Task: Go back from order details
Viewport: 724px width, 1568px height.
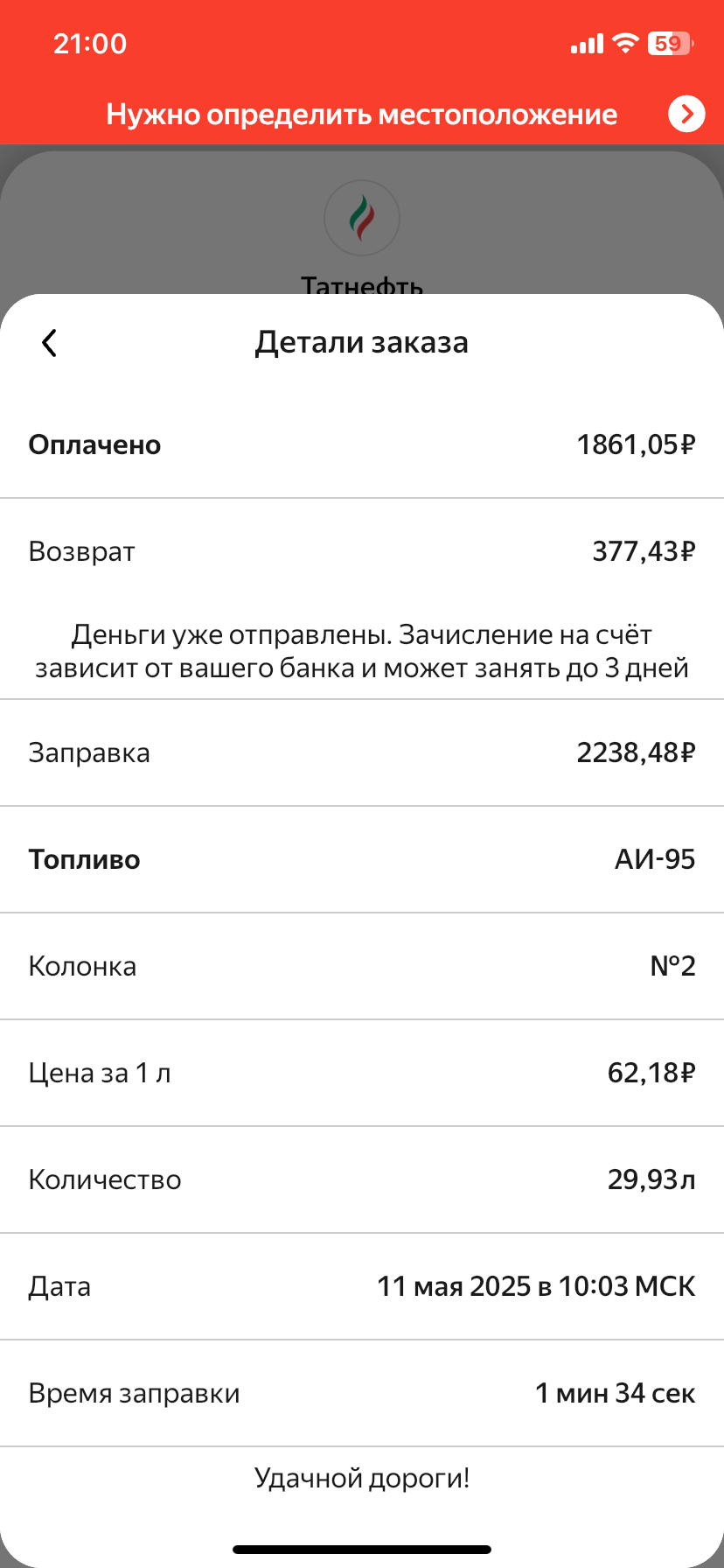Action: (50, 343)
